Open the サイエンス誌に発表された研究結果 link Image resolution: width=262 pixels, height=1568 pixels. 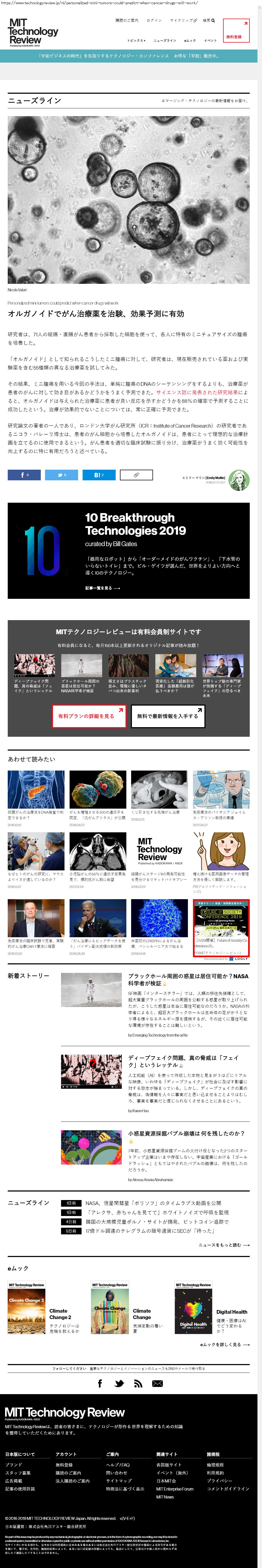point(197,393)
